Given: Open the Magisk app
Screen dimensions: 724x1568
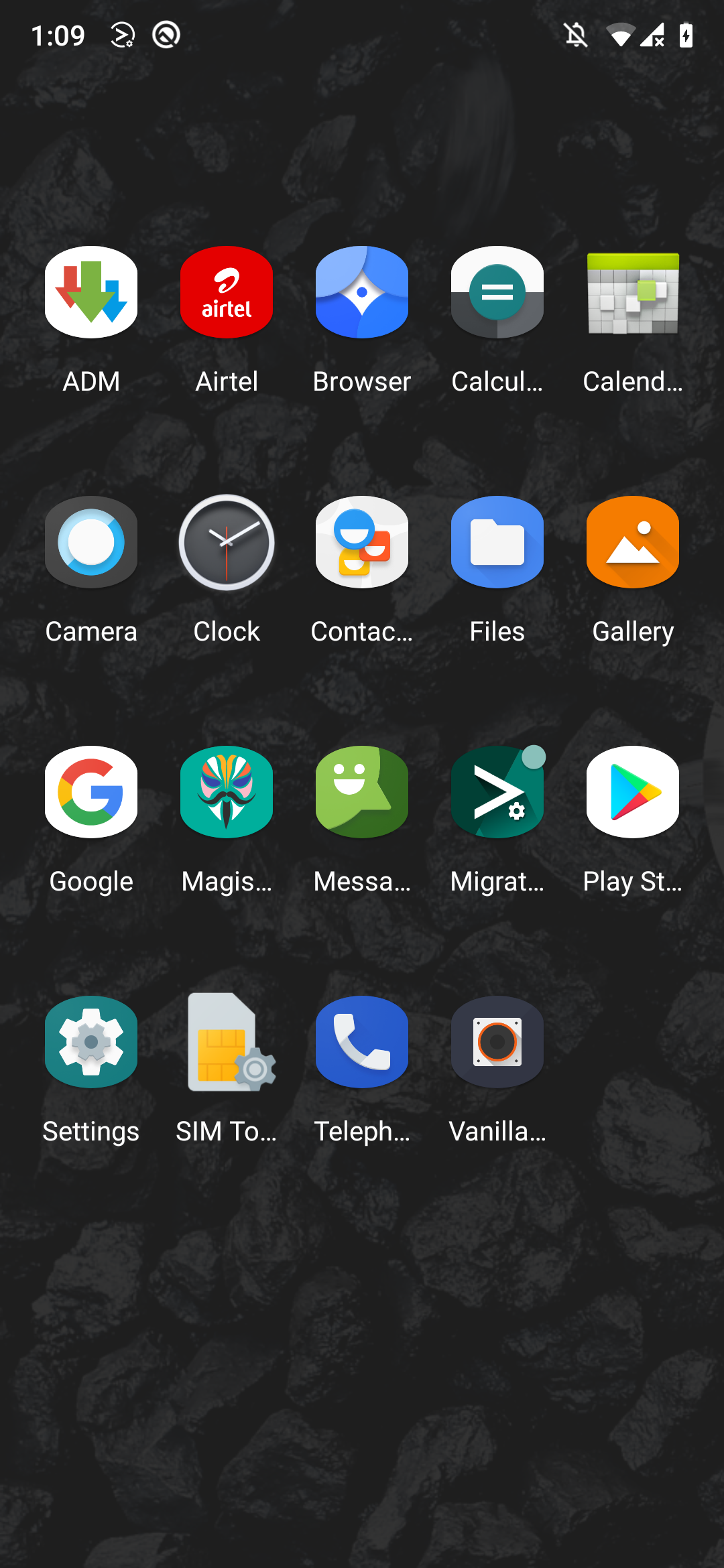Looking at the screenshot, I should (x=227, y=793).
